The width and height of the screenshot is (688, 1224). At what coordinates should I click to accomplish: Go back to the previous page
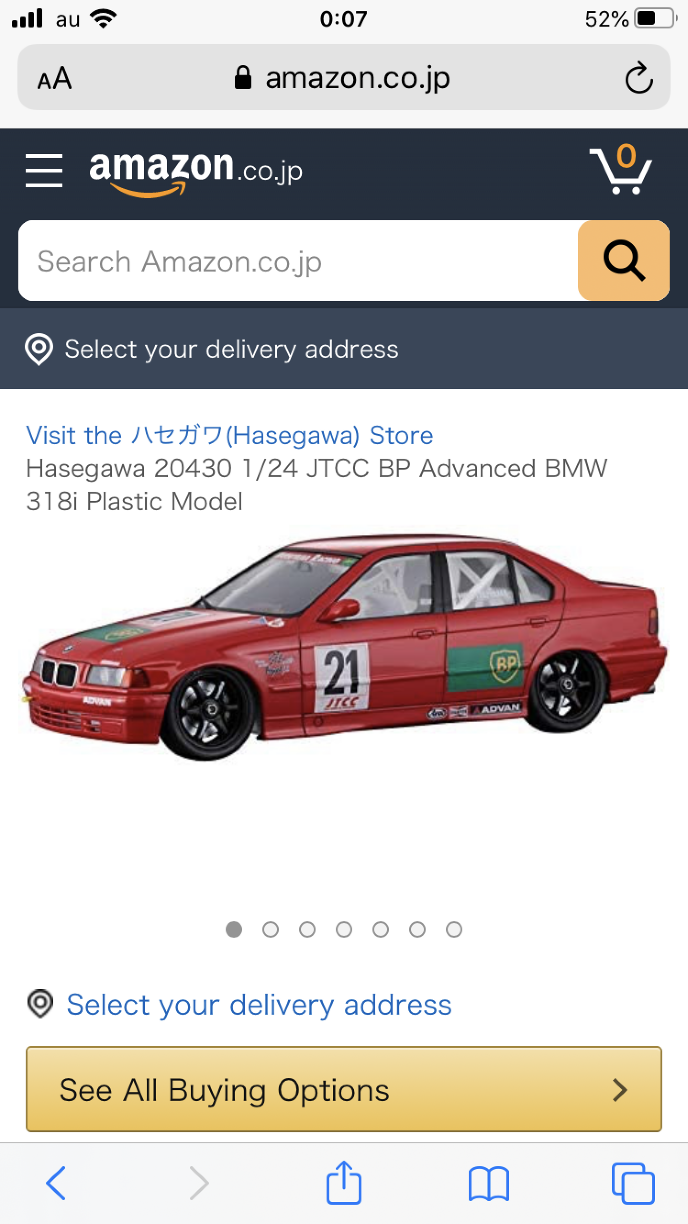[56, 1184]
